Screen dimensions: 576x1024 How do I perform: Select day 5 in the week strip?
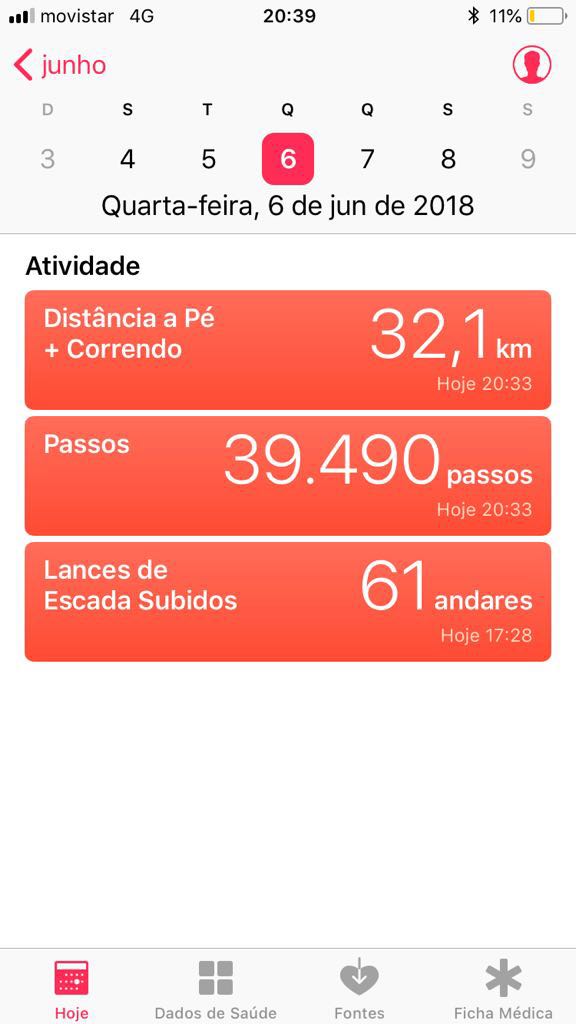pyautogui.click(x=208, y=159)
